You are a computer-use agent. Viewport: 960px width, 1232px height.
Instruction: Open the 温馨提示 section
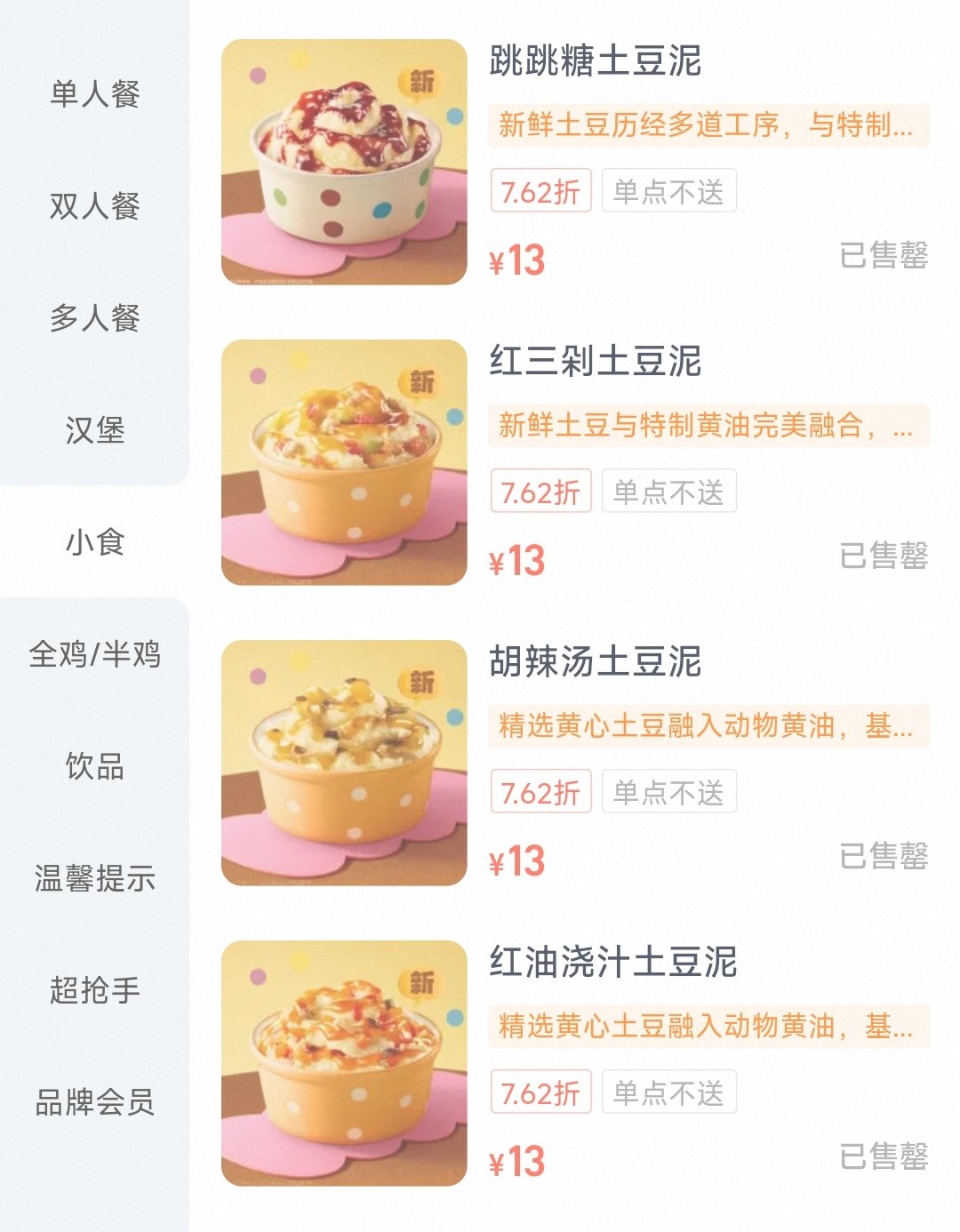point(94,878)
